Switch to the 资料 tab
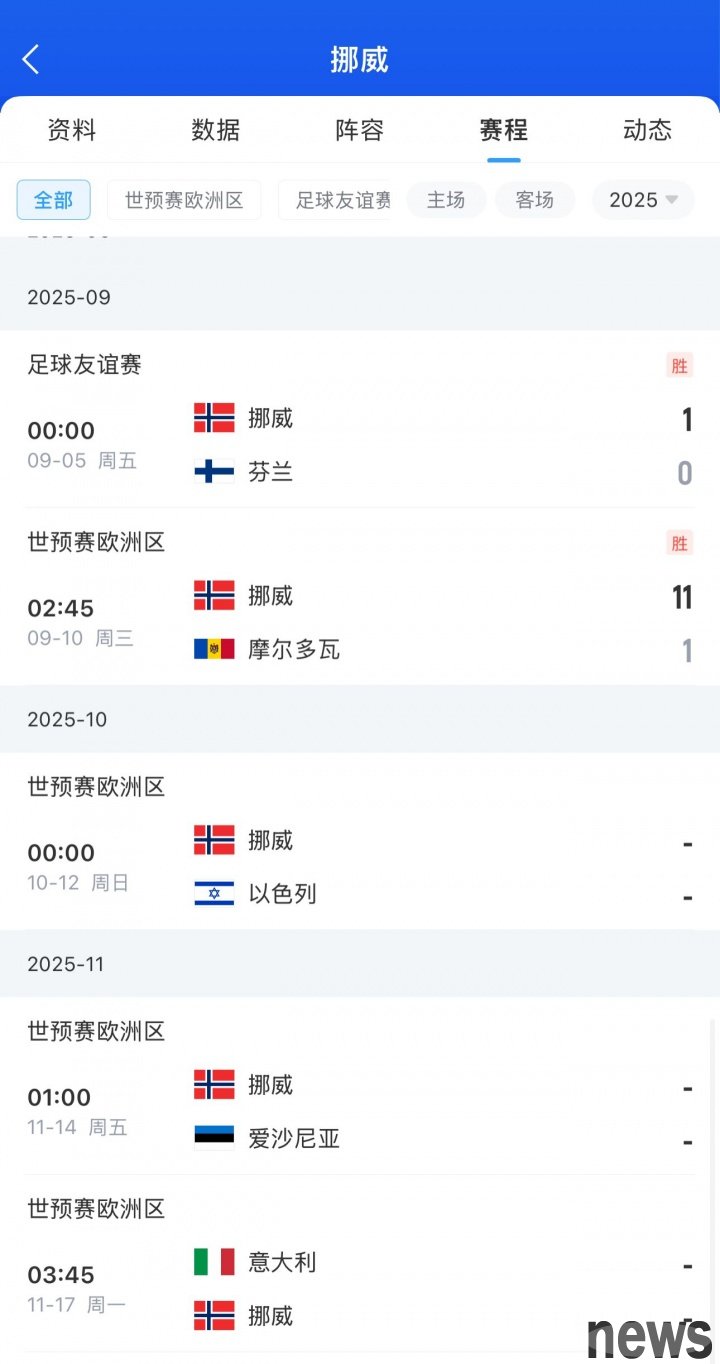The width and height of the screenshot is (720, 1364). (x=72, y=130)
